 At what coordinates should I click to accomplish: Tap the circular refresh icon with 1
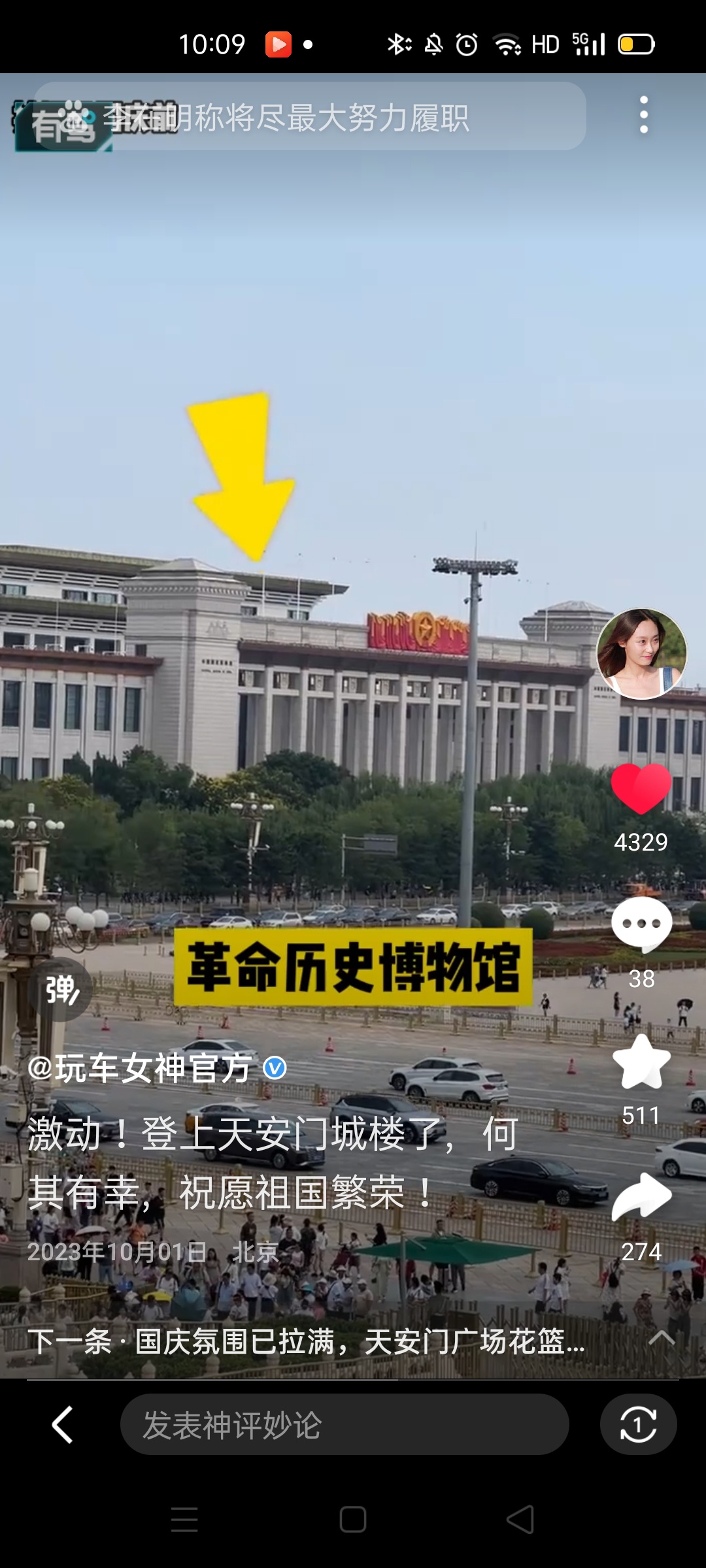click(x=638, y=1425)
